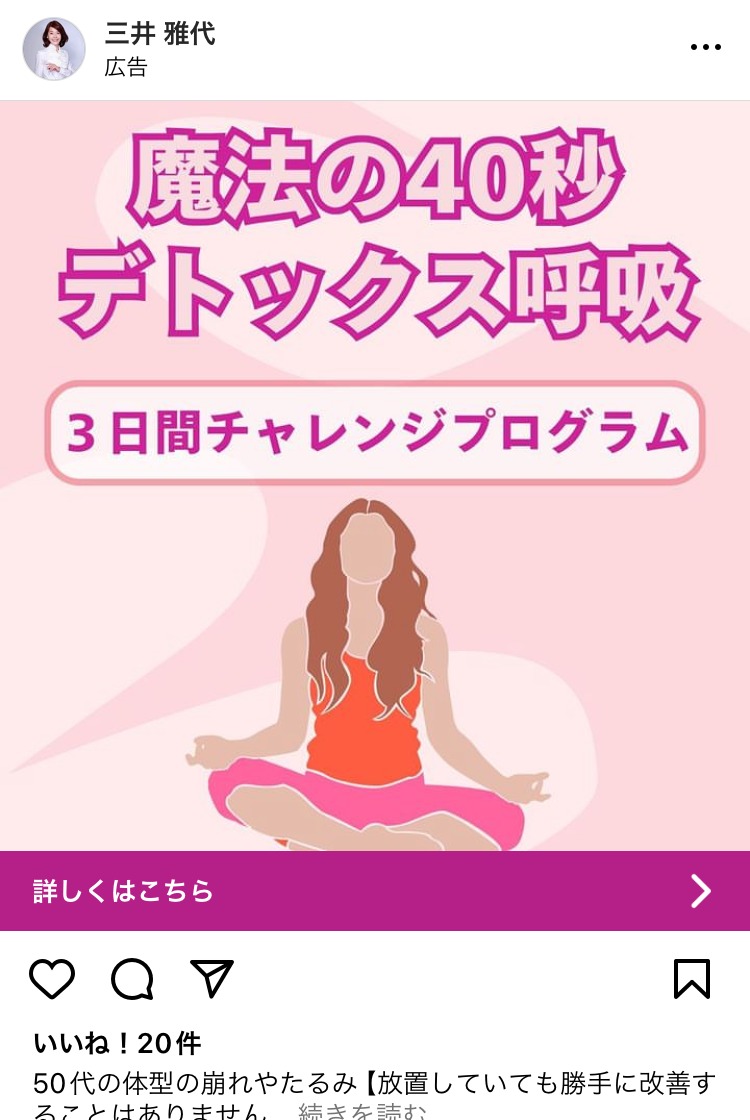Viewport: 750px width, 1120px height.
Task: Open the detox breathing ad image
Action: tap(374, 475)
